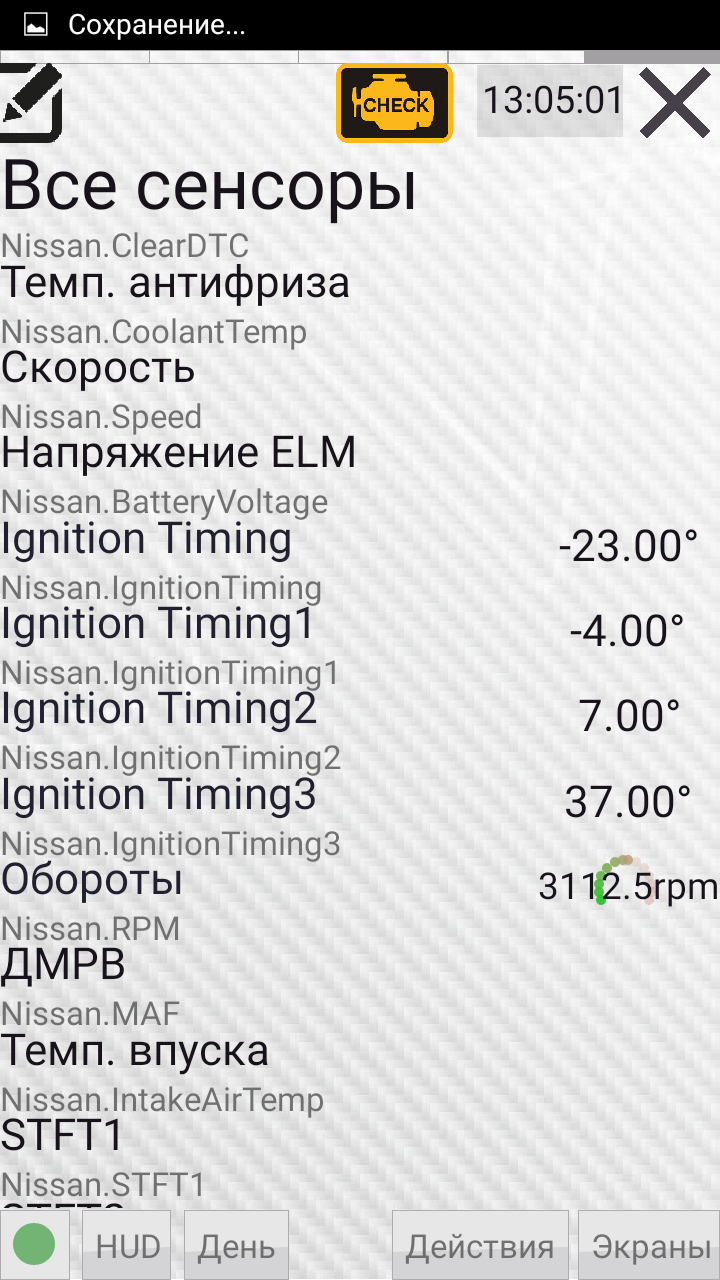Close the all sensors screen
720x1280 pixels.
(x=675, y=103)
